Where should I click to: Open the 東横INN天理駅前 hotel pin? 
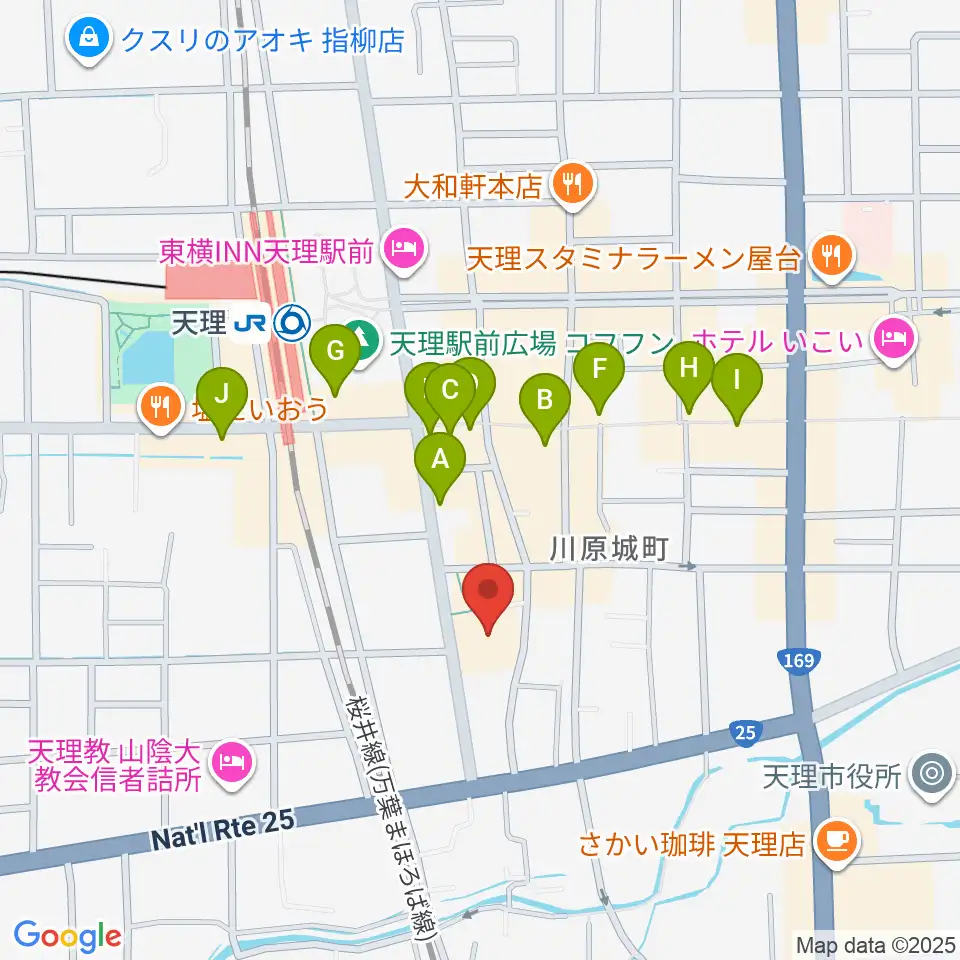point(405,250)
